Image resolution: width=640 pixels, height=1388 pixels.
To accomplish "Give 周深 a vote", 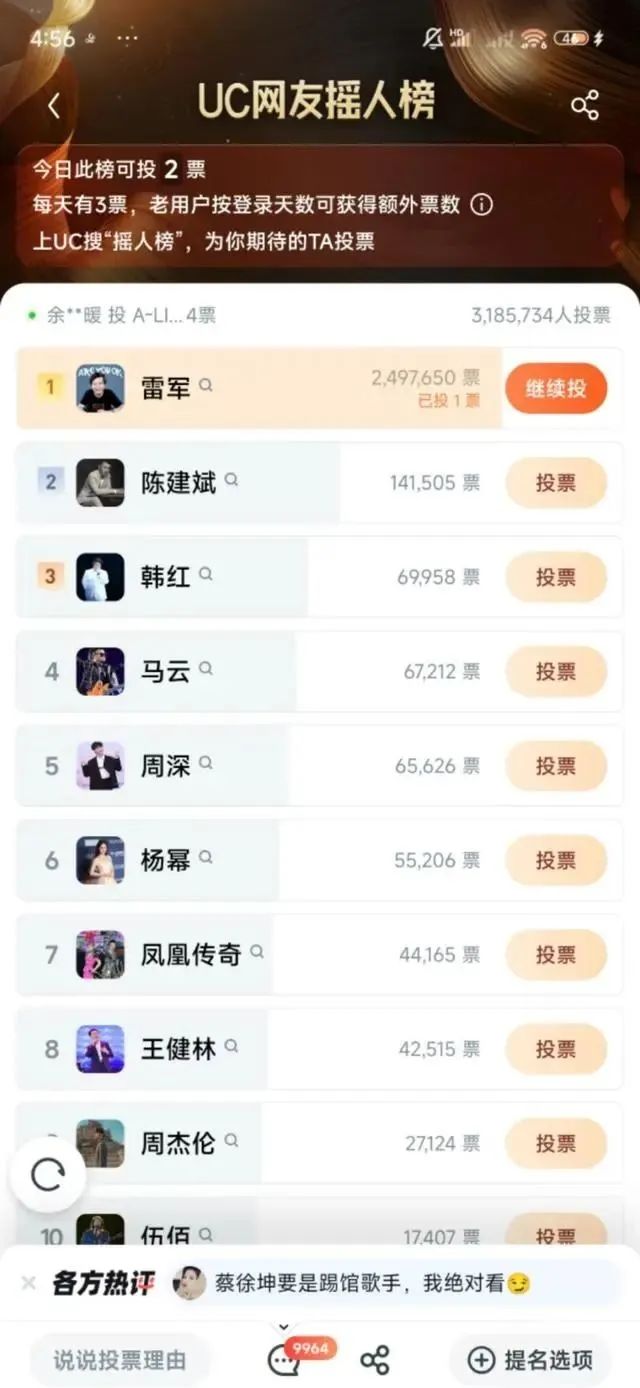I will 556,766.
